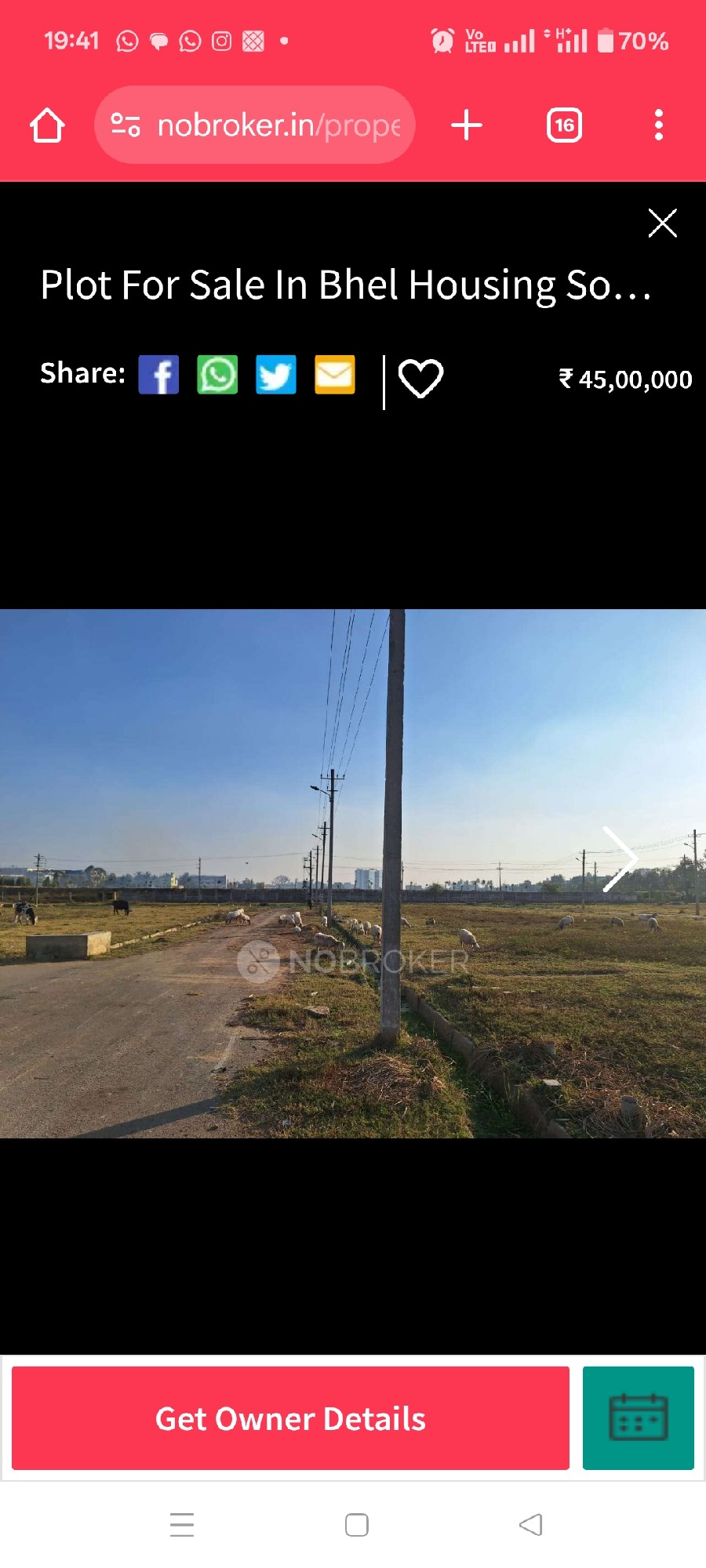Share listing by email

click(335, 375)
